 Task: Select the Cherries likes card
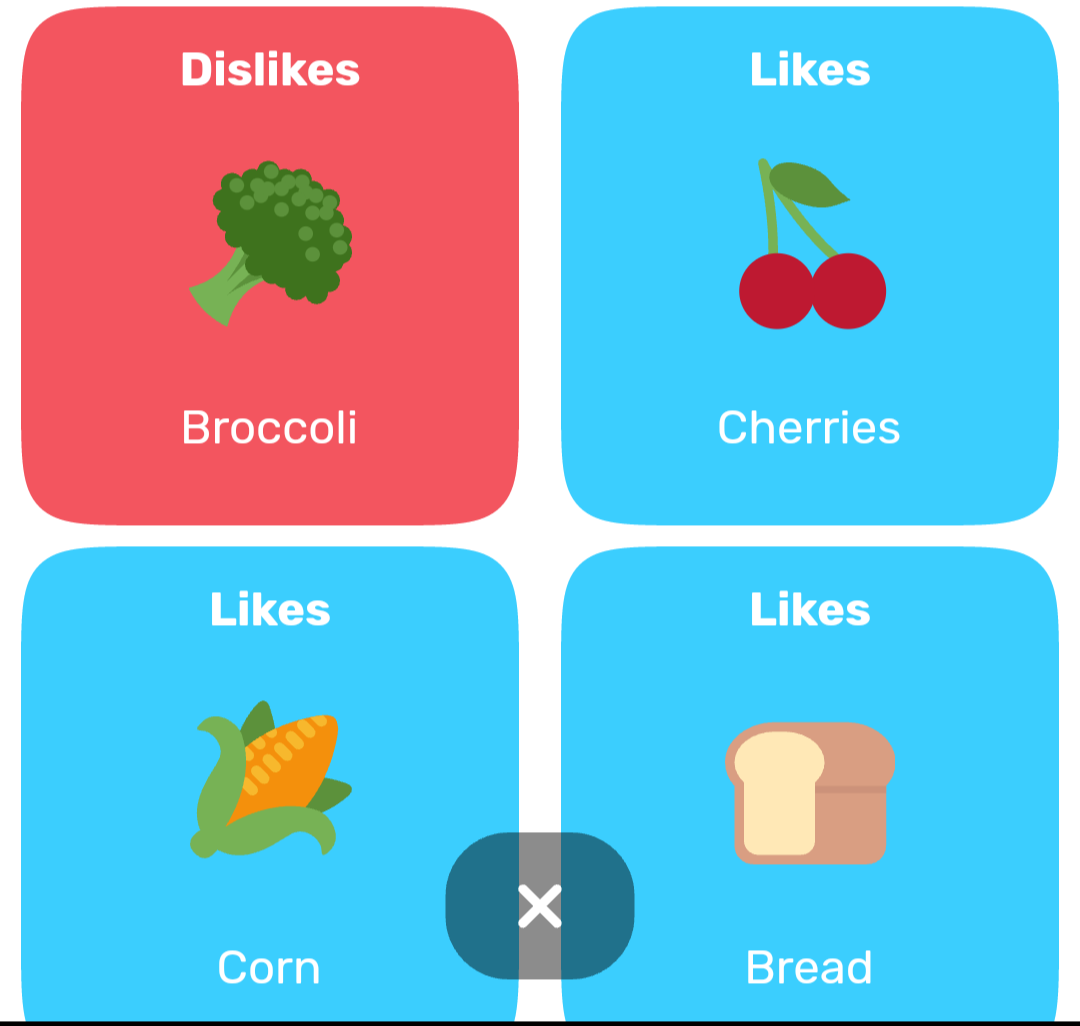click(x=810, y=265)
